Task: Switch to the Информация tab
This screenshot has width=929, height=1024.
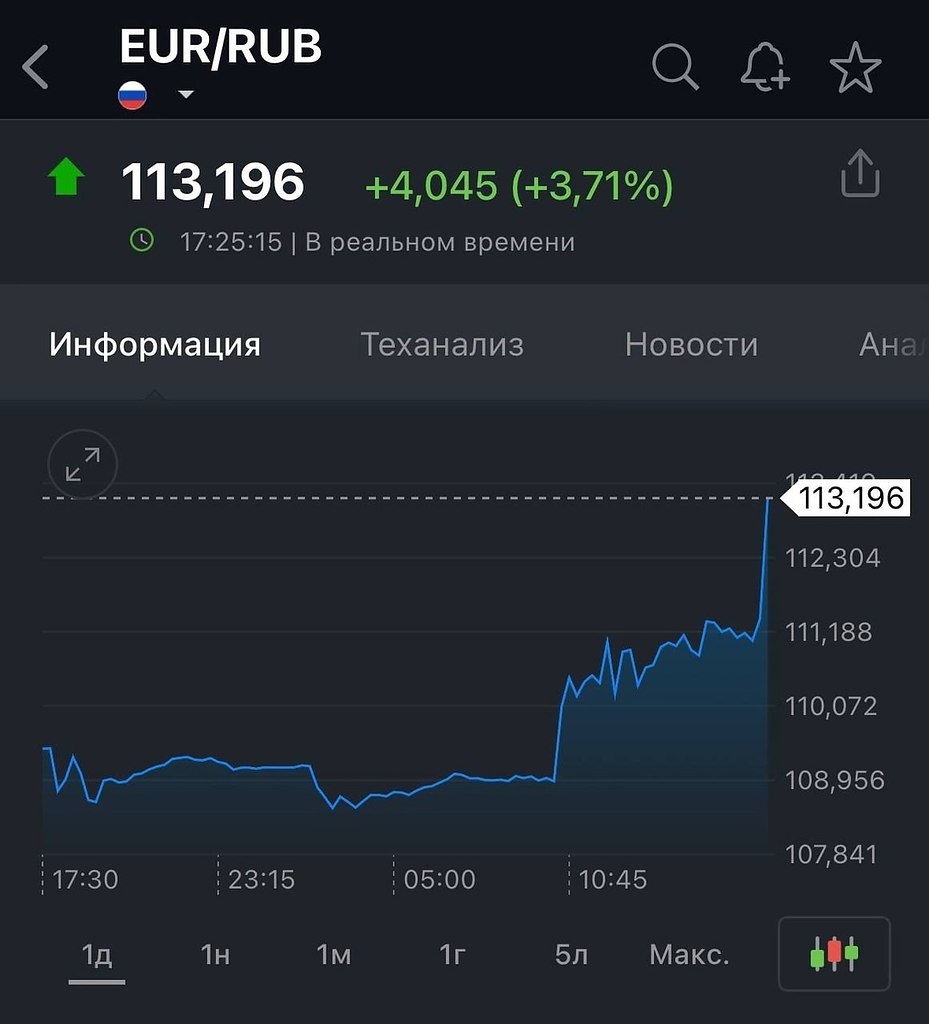Action: click(x=155, y=345)
